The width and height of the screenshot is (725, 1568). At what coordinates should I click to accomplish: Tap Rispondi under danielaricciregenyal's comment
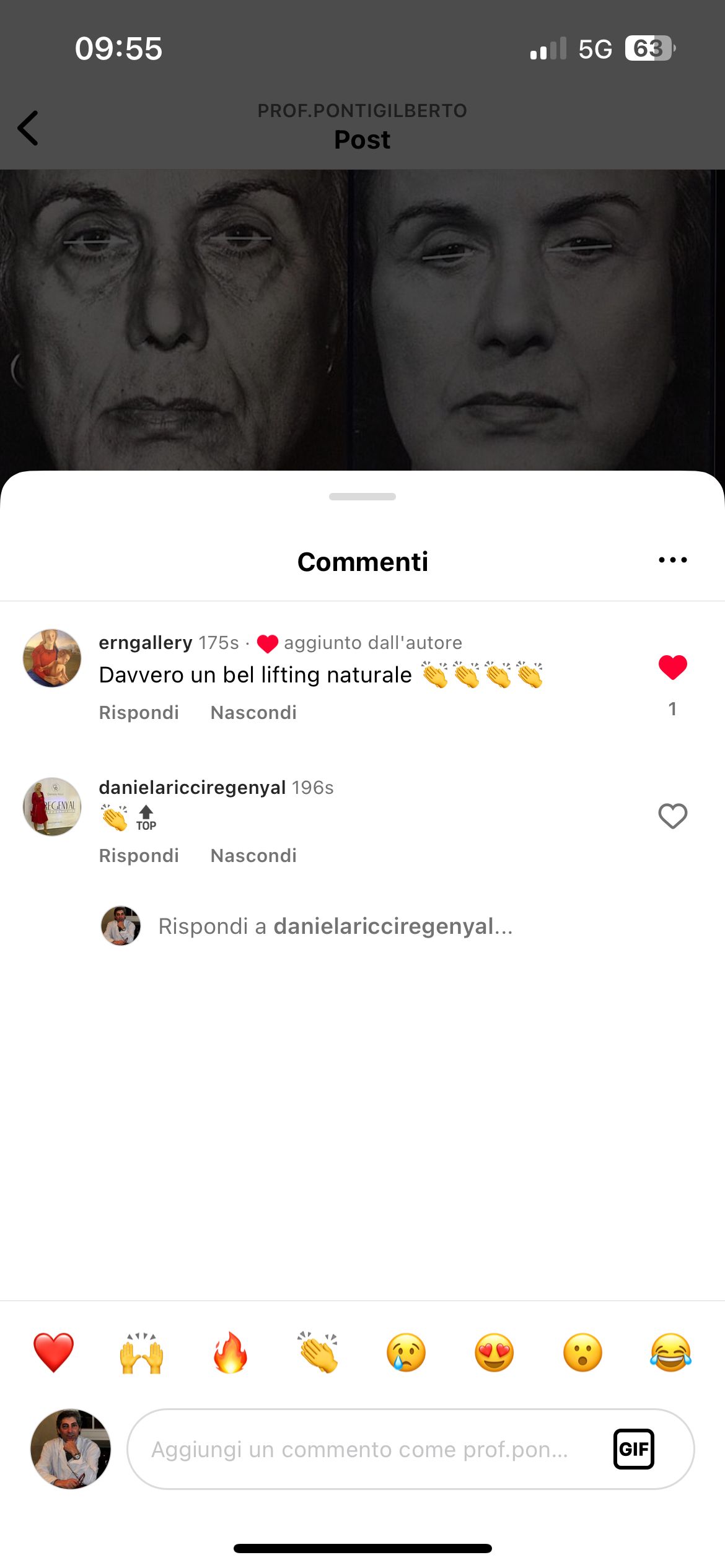pyautogui.click(x=139, y=856)
